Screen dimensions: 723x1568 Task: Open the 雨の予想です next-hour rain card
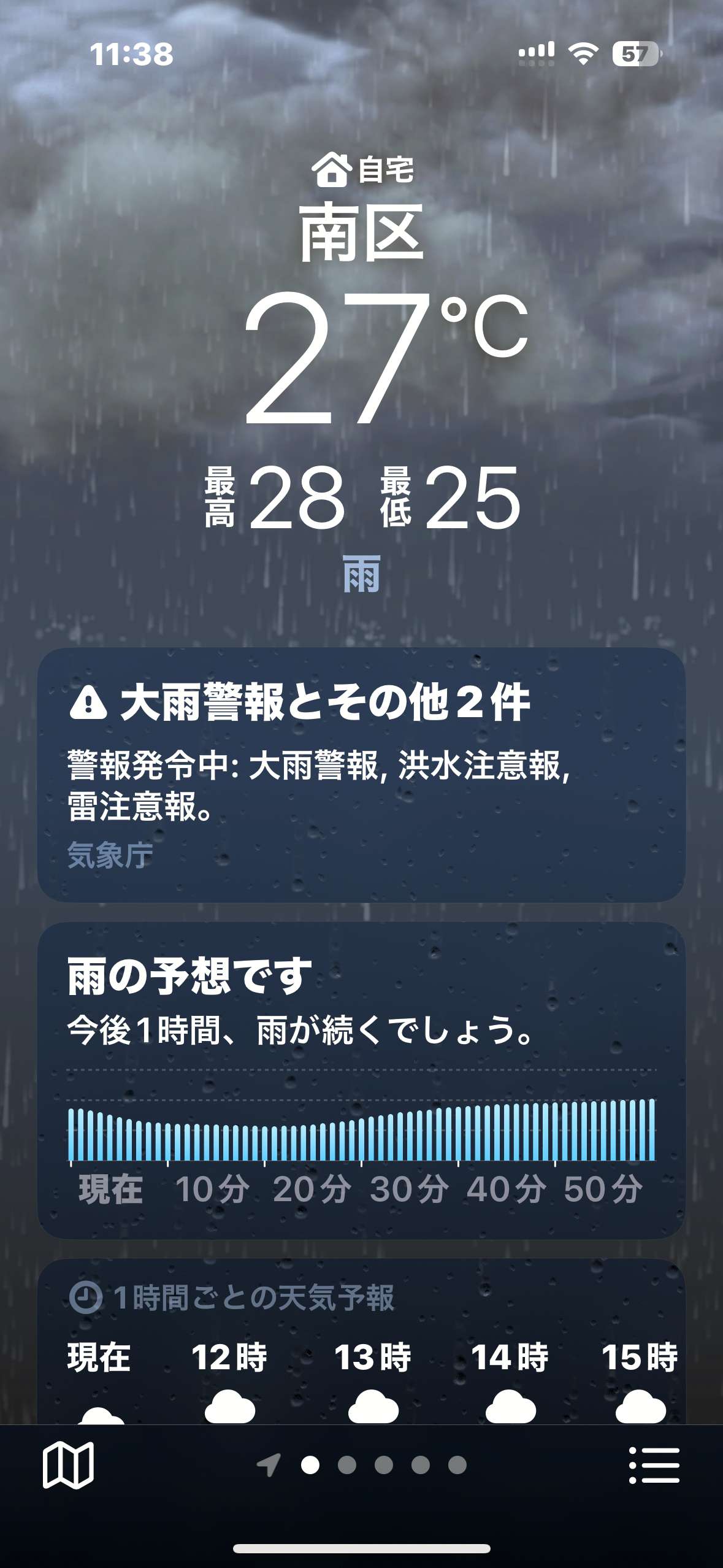361,1080
